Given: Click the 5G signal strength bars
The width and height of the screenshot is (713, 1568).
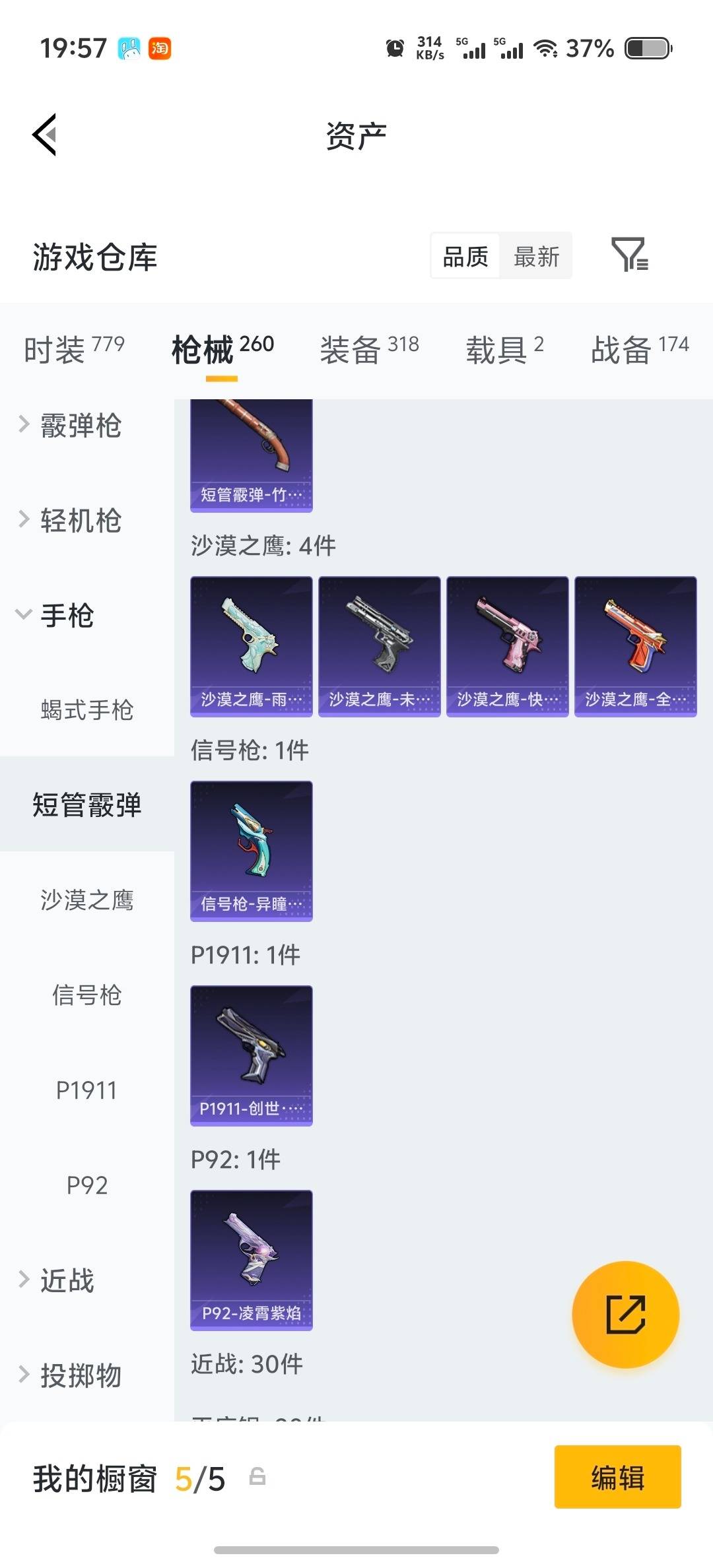Looking at the screenshot, I should 473,48.
